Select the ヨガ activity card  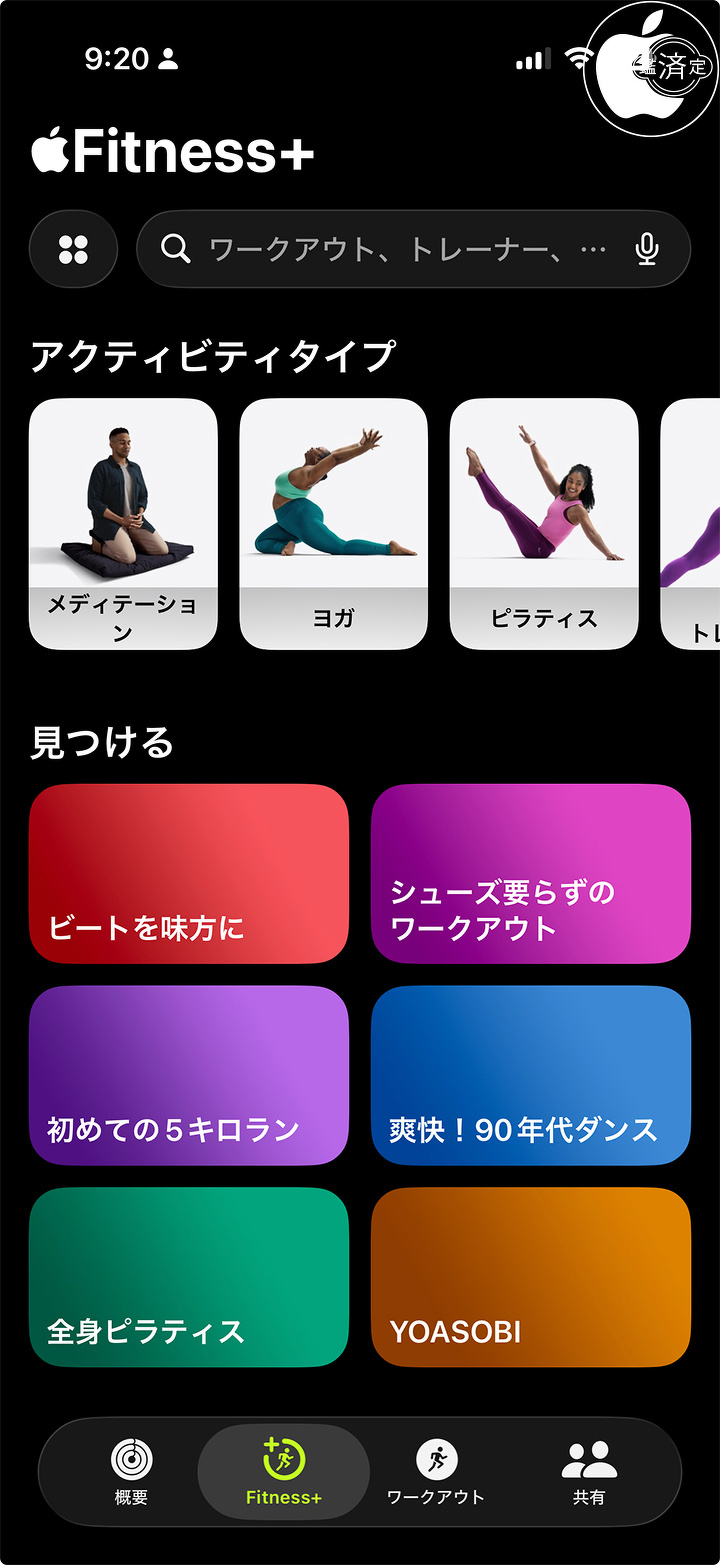pos(333,523)
